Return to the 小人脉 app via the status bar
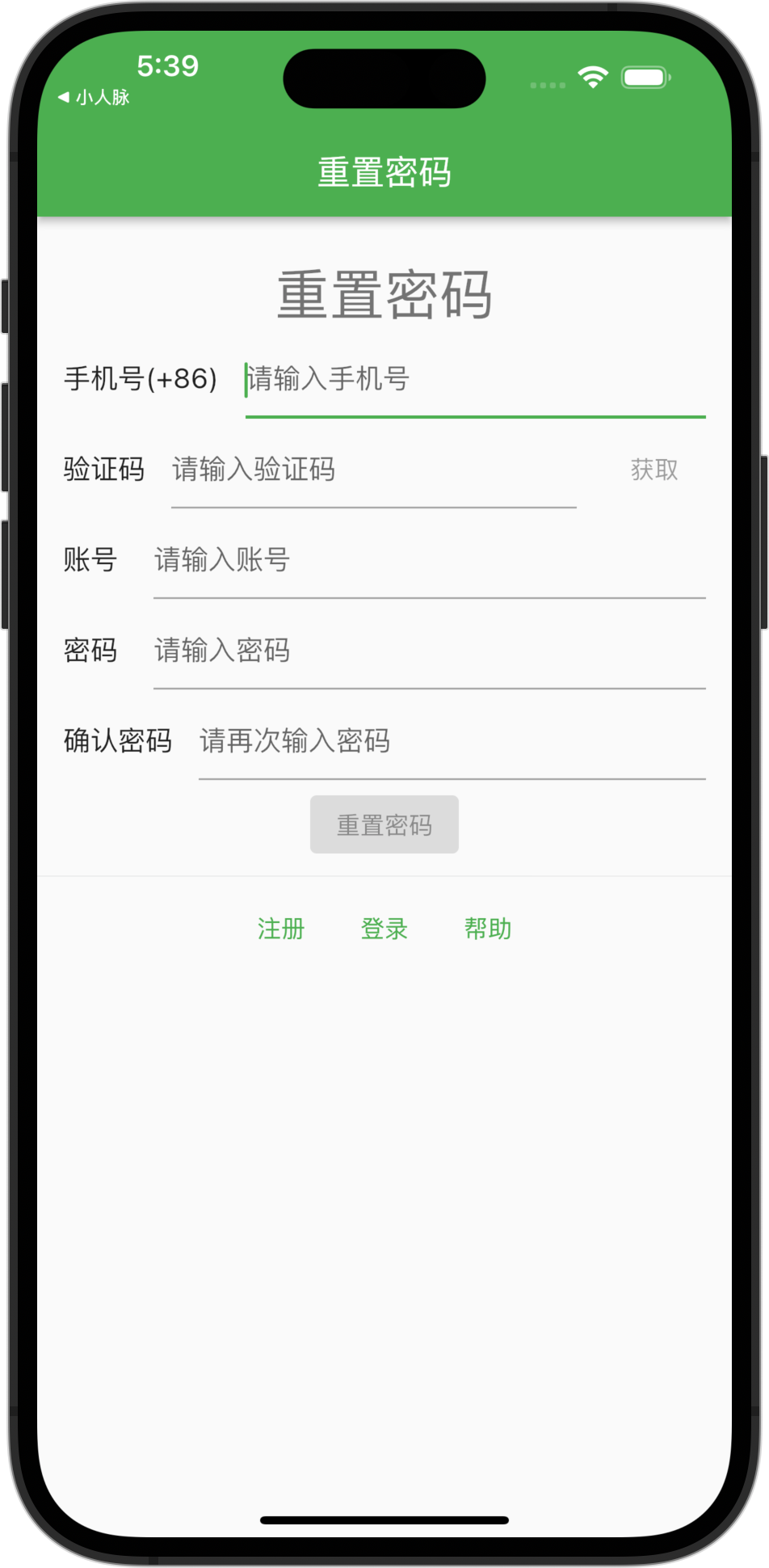Screen dimensions: 769x1568 pos(94,98)
